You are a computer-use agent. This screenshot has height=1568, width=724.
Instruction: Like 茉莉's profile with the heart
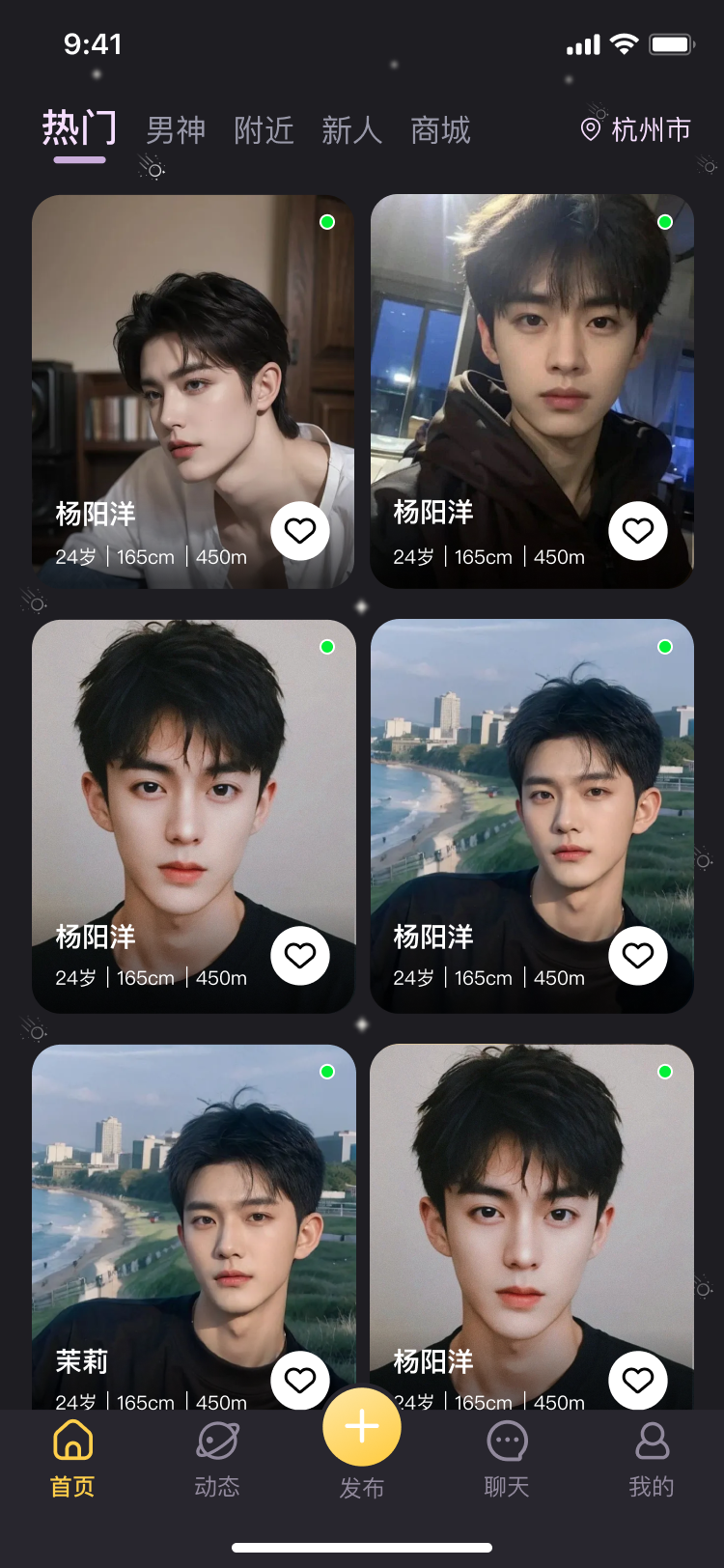(300, 1380)
